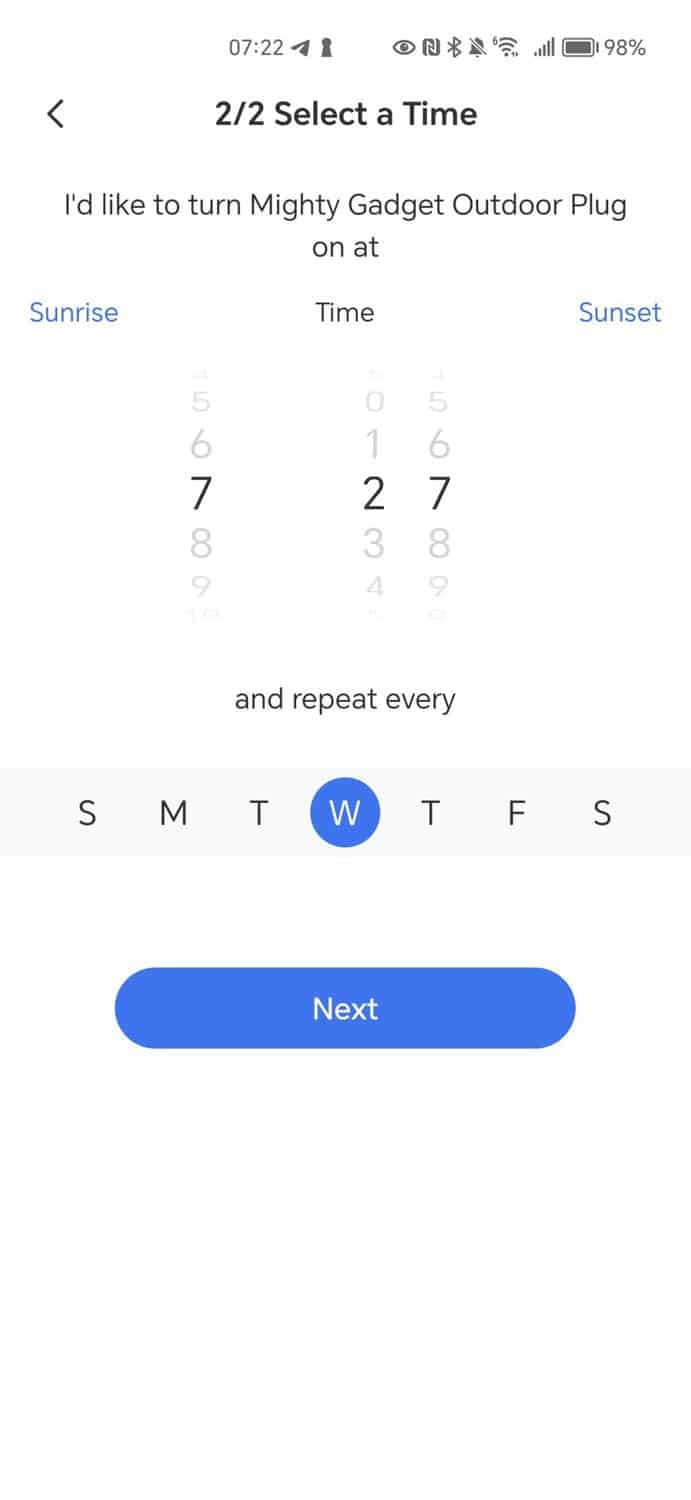Deselect Wednesday in repeat days
This screenshot has width=691, height=1500.
point(345,813)
